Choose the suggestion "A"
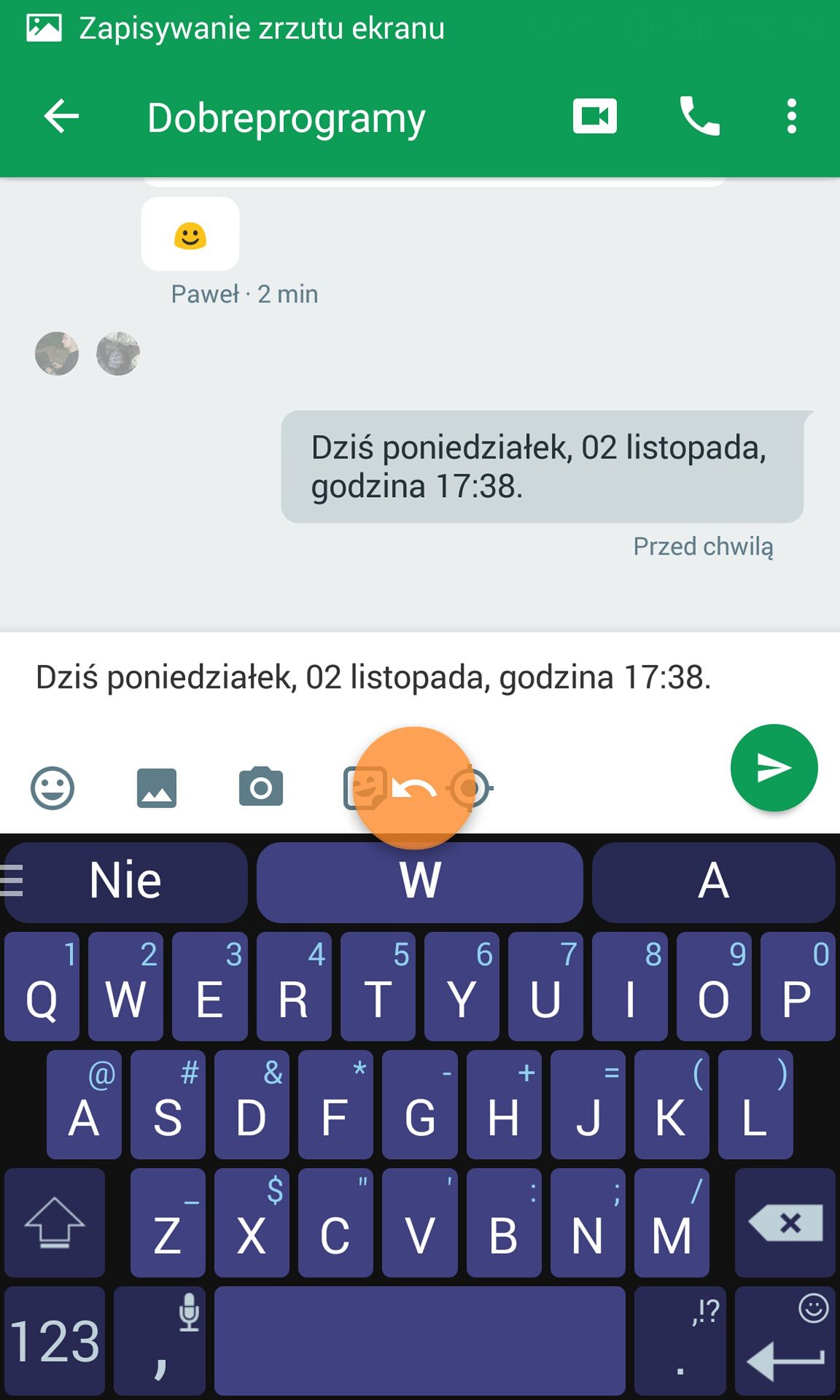 click(714, 882)
